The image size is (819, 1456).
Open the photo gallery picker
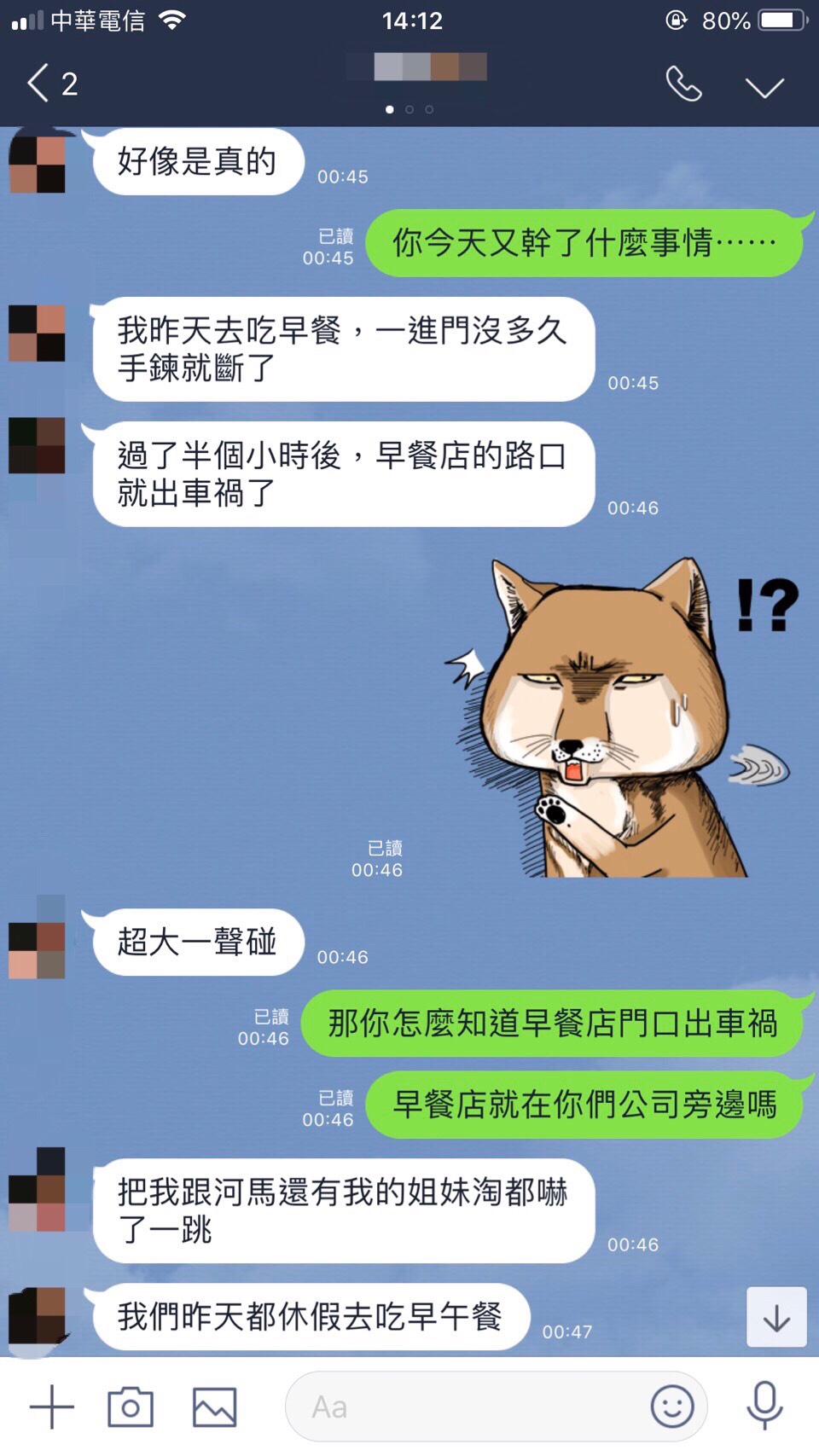click(x=214, y=1407)
